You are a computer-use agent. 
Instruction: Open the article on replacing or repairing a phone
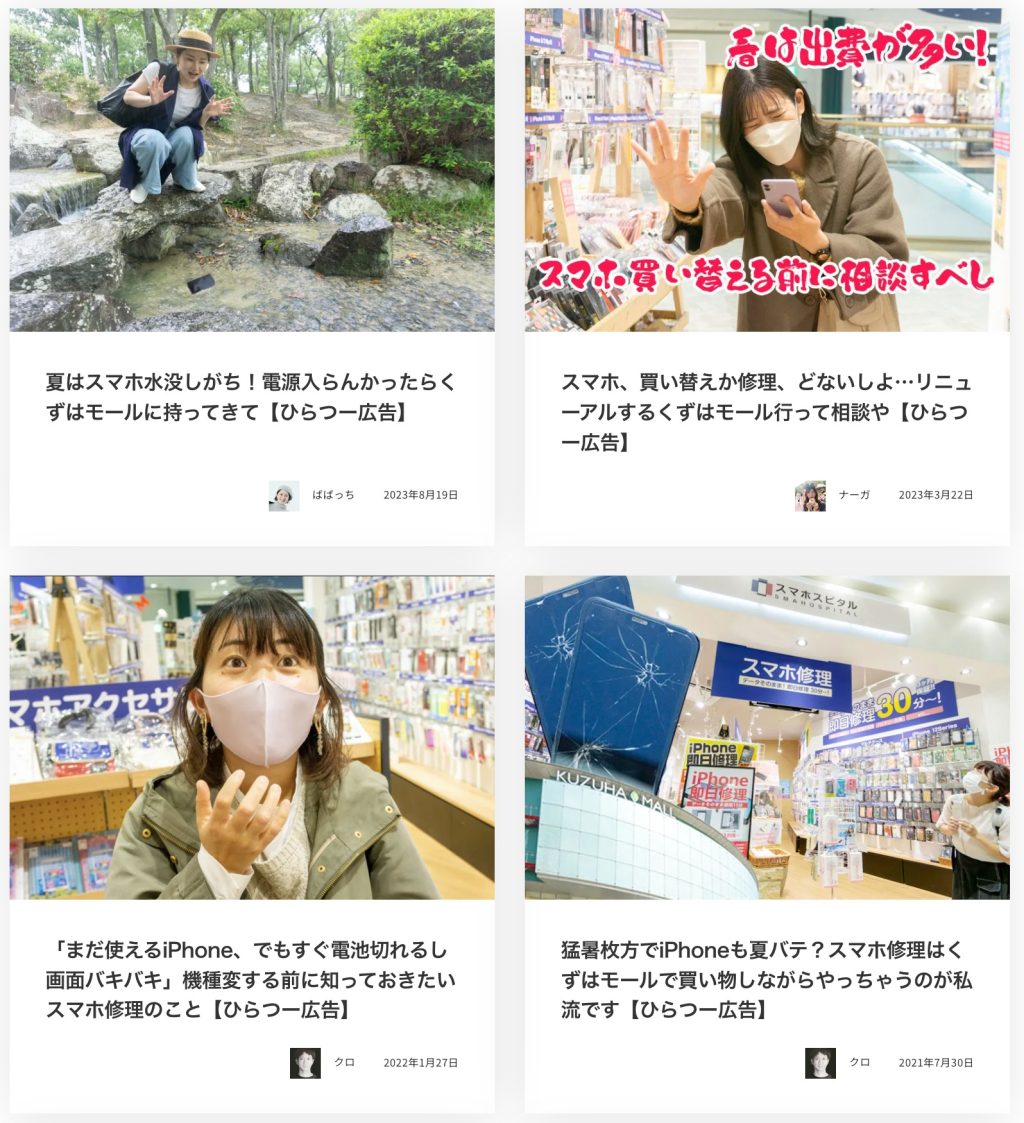click(x=766, y=412)
